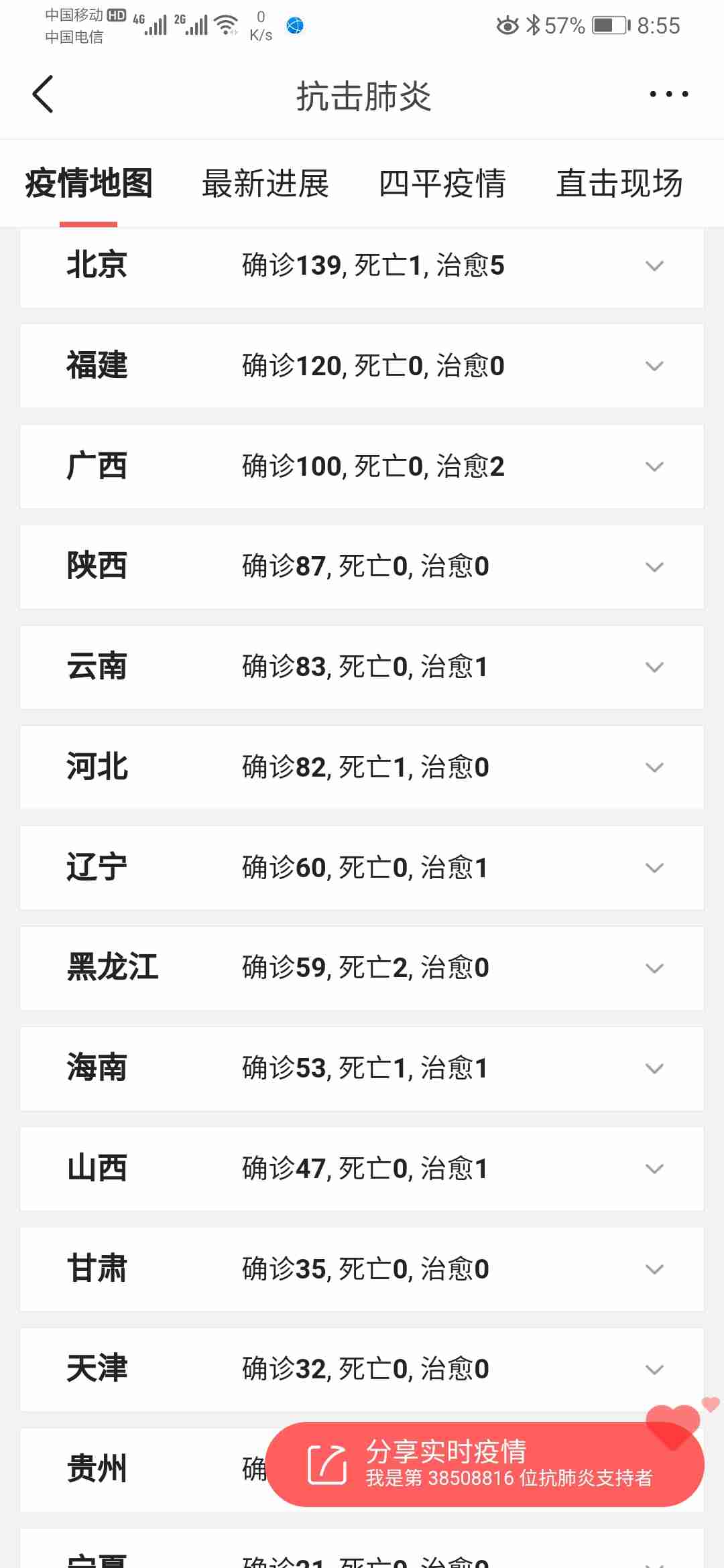Expand the 北京 row details

654,266
